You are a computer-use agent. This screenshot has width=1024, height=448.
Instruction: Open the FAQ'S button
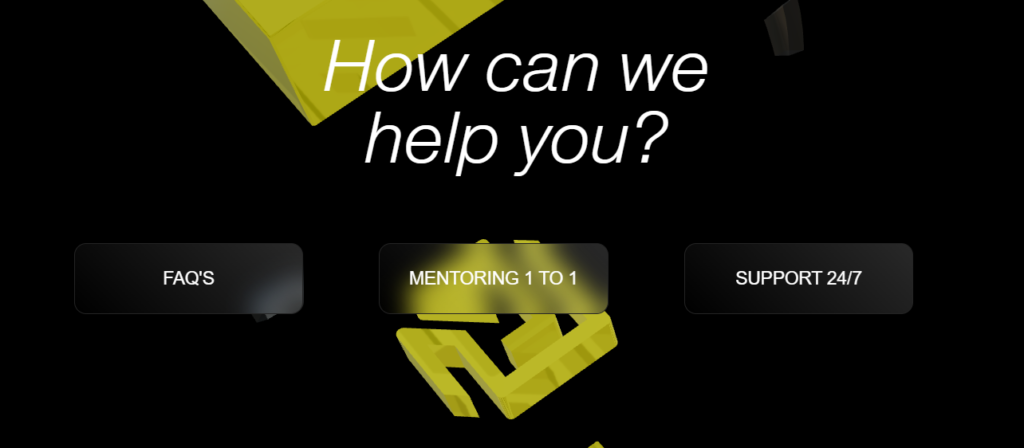(x=188, y=278)
